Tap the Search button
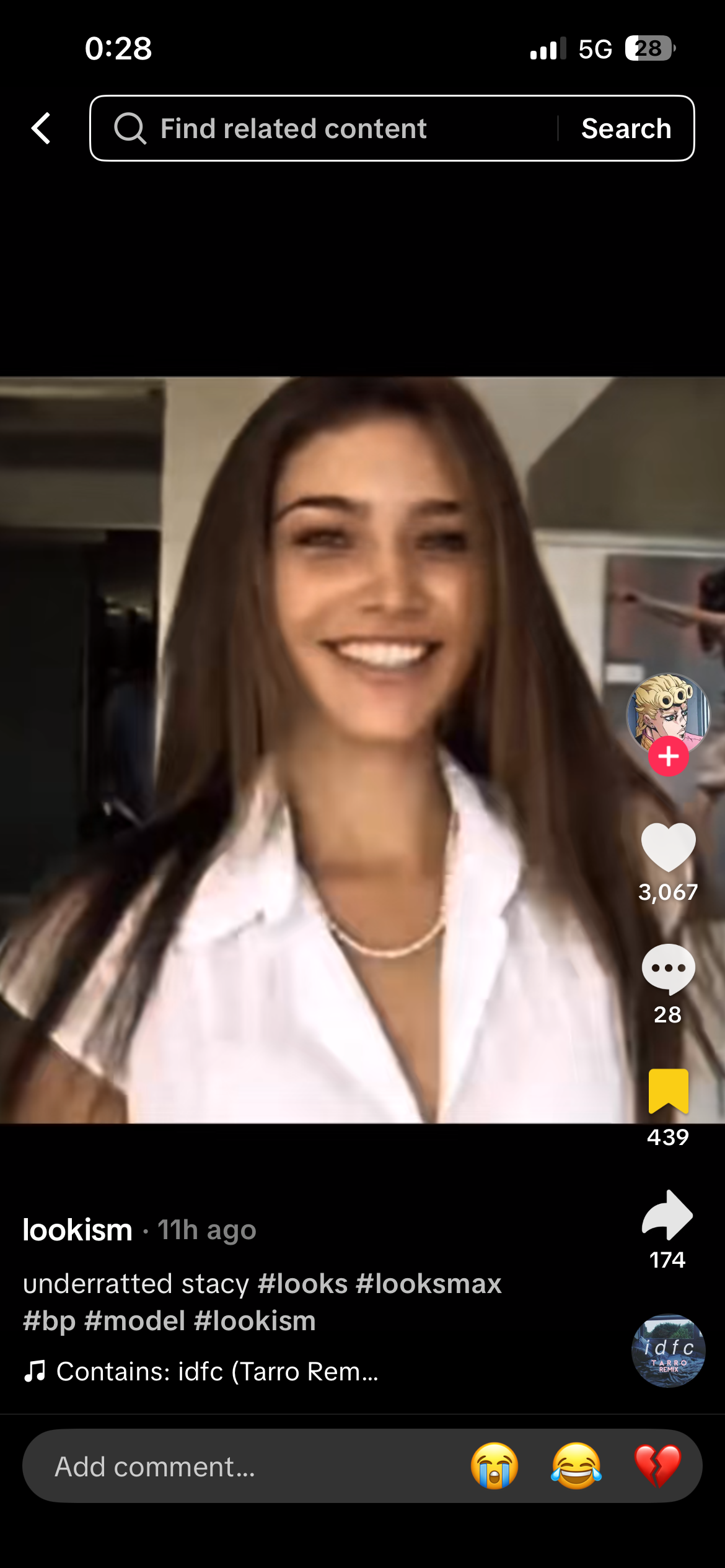The image size is (725, 1568). coord(626,128)
